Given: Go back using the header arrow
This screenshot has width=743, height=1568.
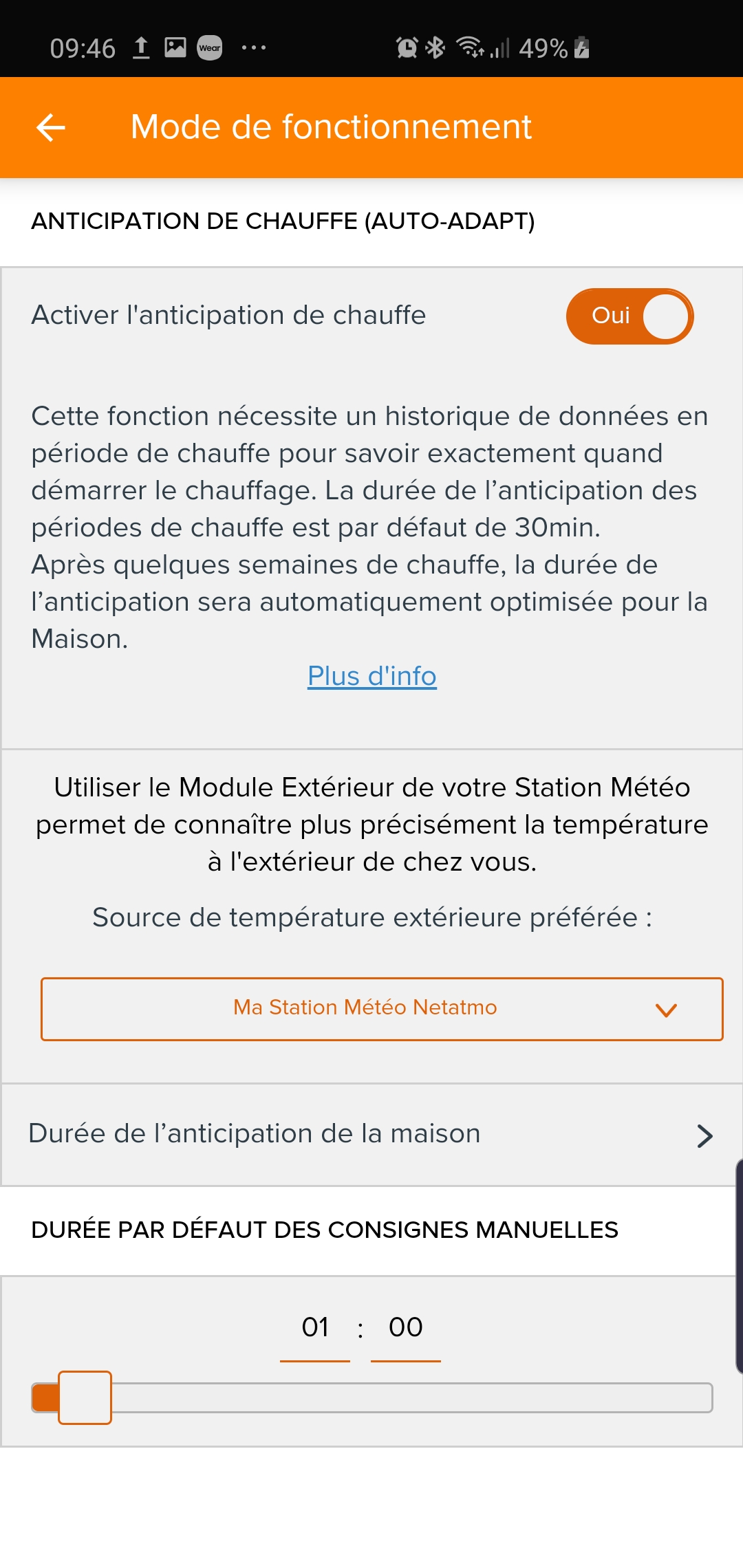Looking at the screenshot, I should point(51,127).
